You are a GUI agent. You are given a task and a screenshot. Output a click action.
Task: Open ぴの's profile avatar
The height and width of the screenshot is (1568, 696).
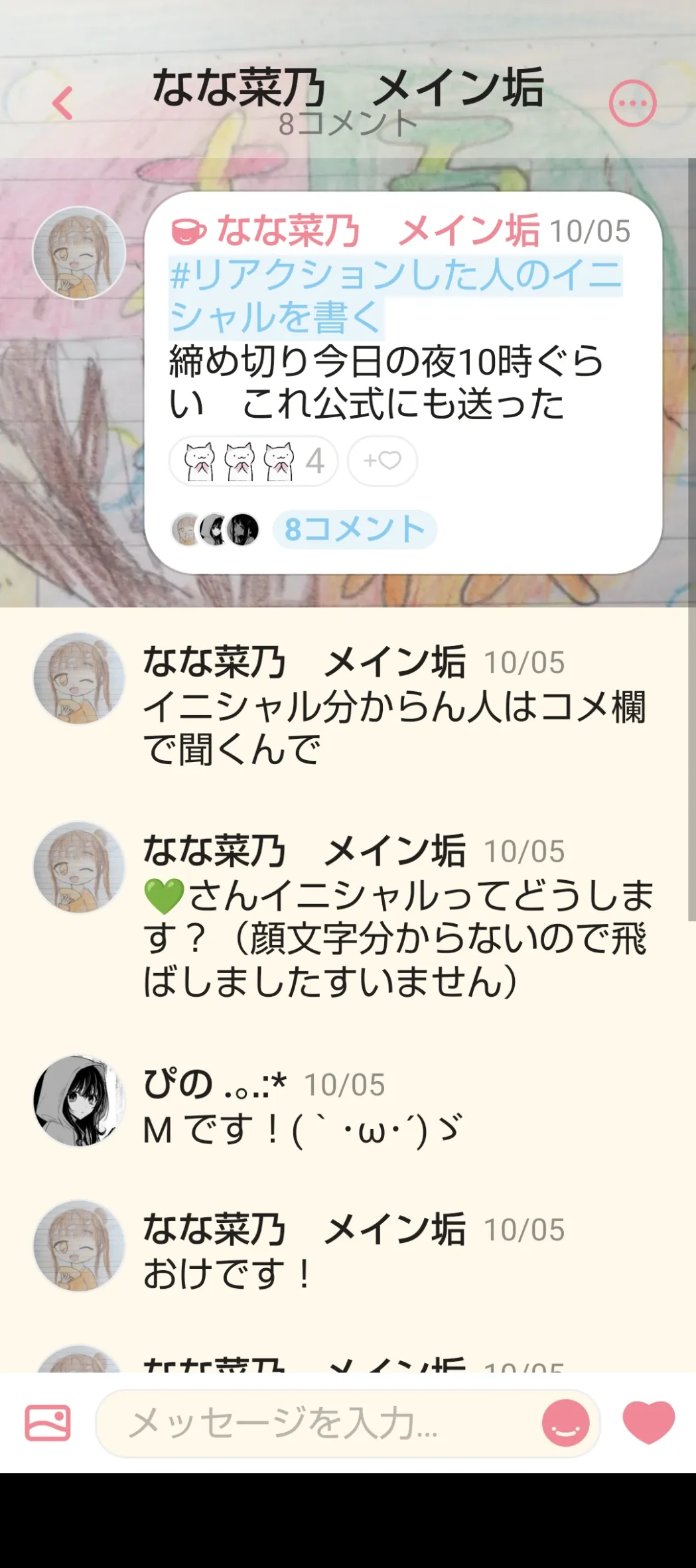pyautogui.click(x=79, y=1102)
